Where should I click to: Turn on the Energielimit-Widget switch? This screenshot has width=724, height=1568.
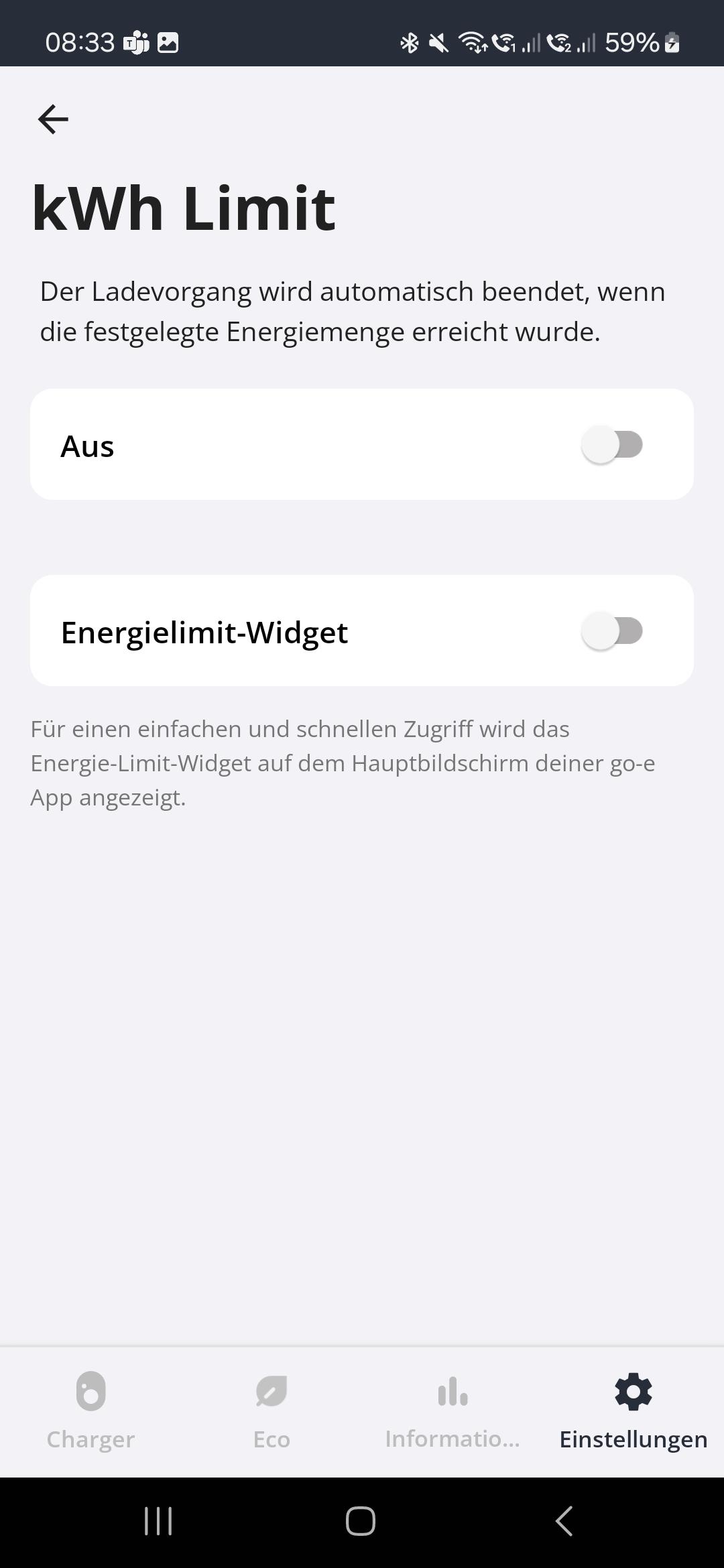(612, 631)
